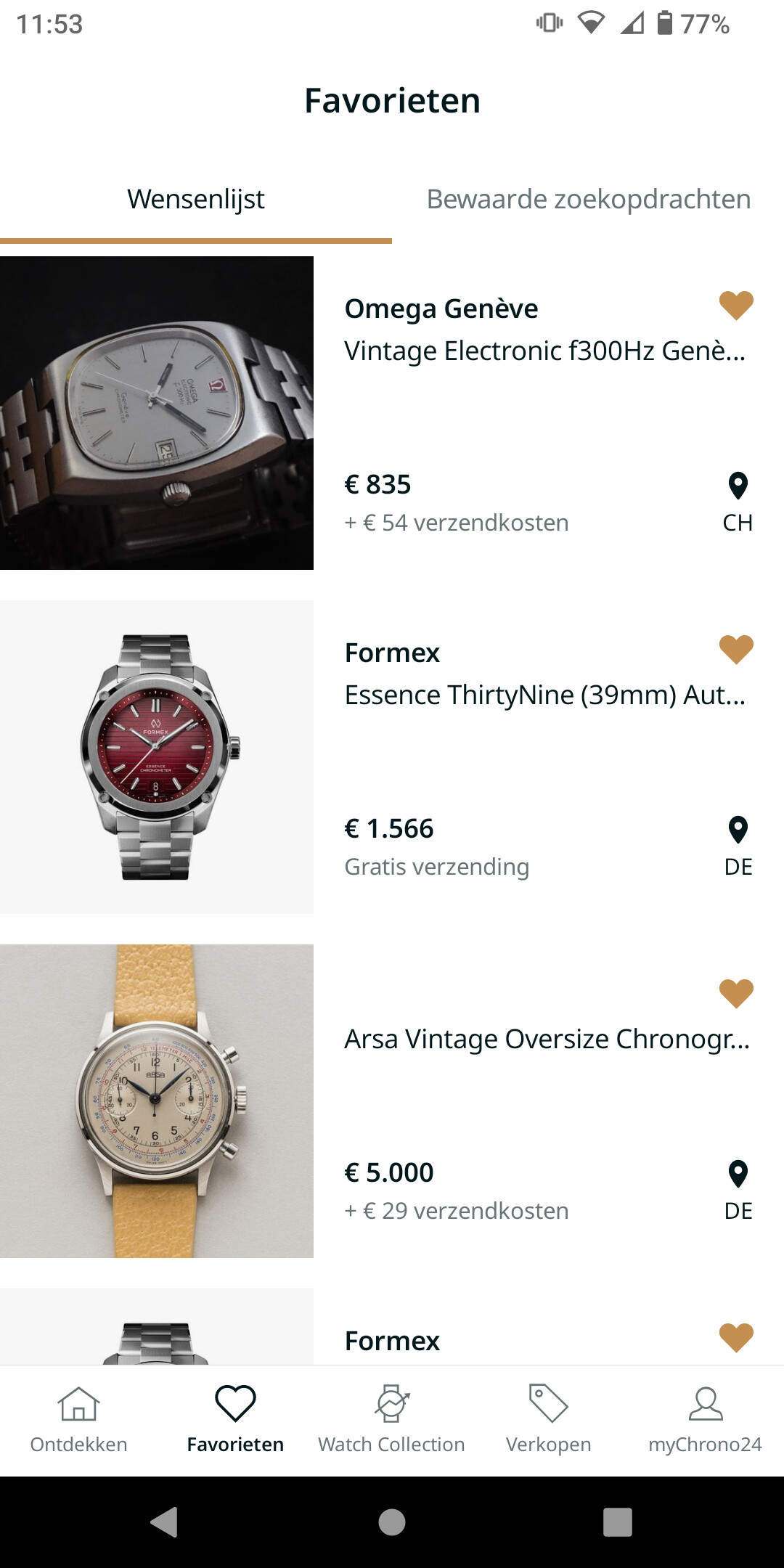Go to the Ontdekken tab
The height and width of the screenshot is (1568, 784).
tap(78, 1421)
